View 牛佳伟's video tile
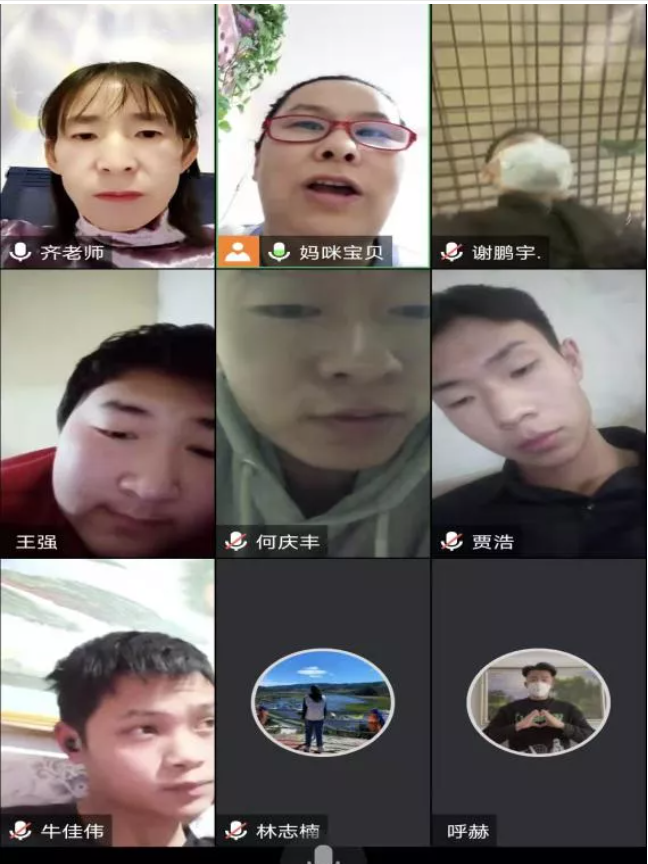Screen dimensions: 648x864 click(107, 700)
